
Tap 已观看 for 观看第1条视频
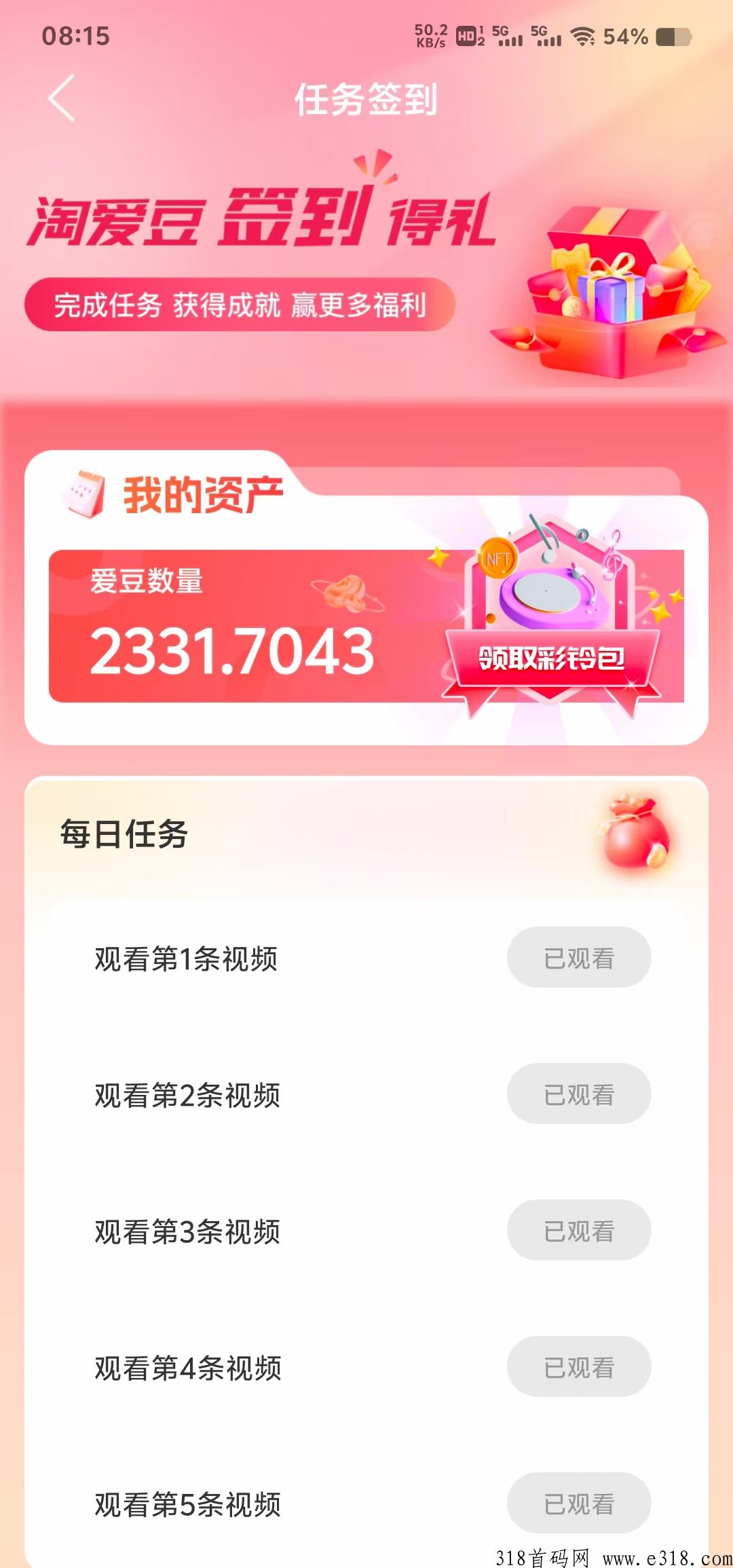click(x=579, y=958)
